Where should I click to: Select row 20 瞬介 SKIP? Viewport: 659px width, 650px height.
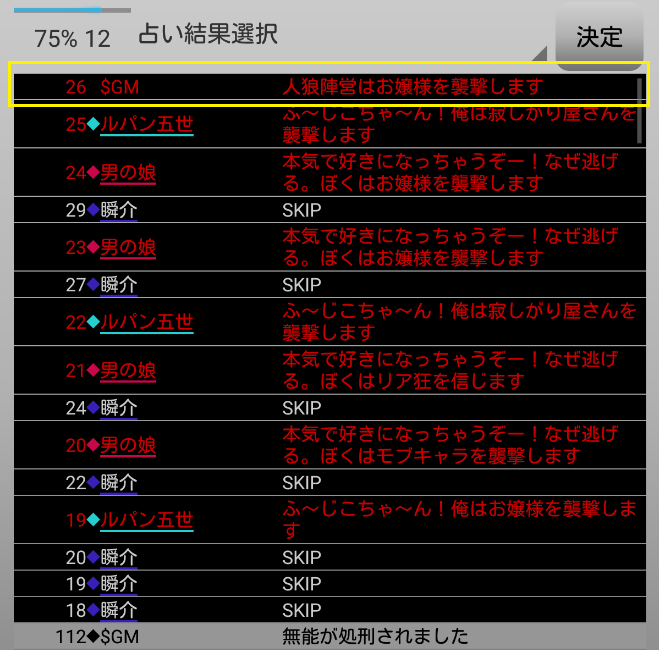[x=328, y=558]
